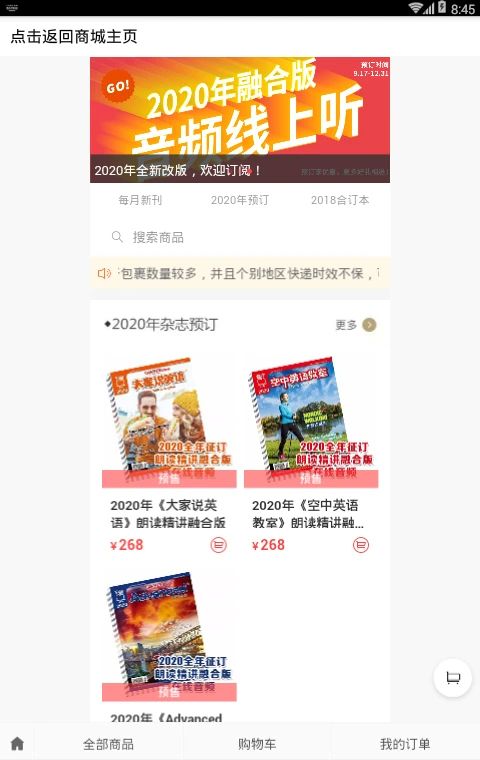Viewport: 480px width, 760px height.
Task: Select the 2018合订本 tab
Action: tap(340, 200)
